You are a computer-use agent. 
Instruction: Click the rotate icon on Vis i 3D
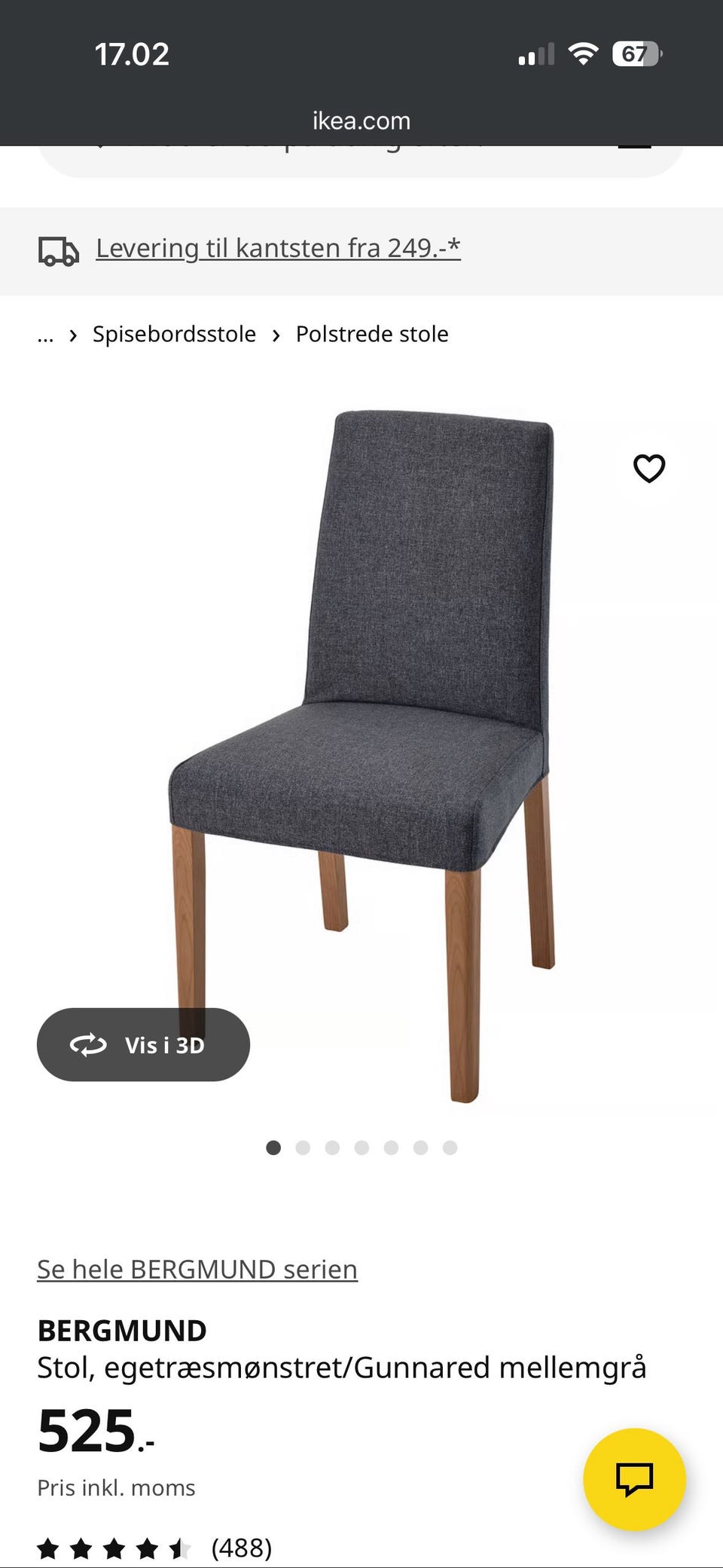click(88, 1044)
